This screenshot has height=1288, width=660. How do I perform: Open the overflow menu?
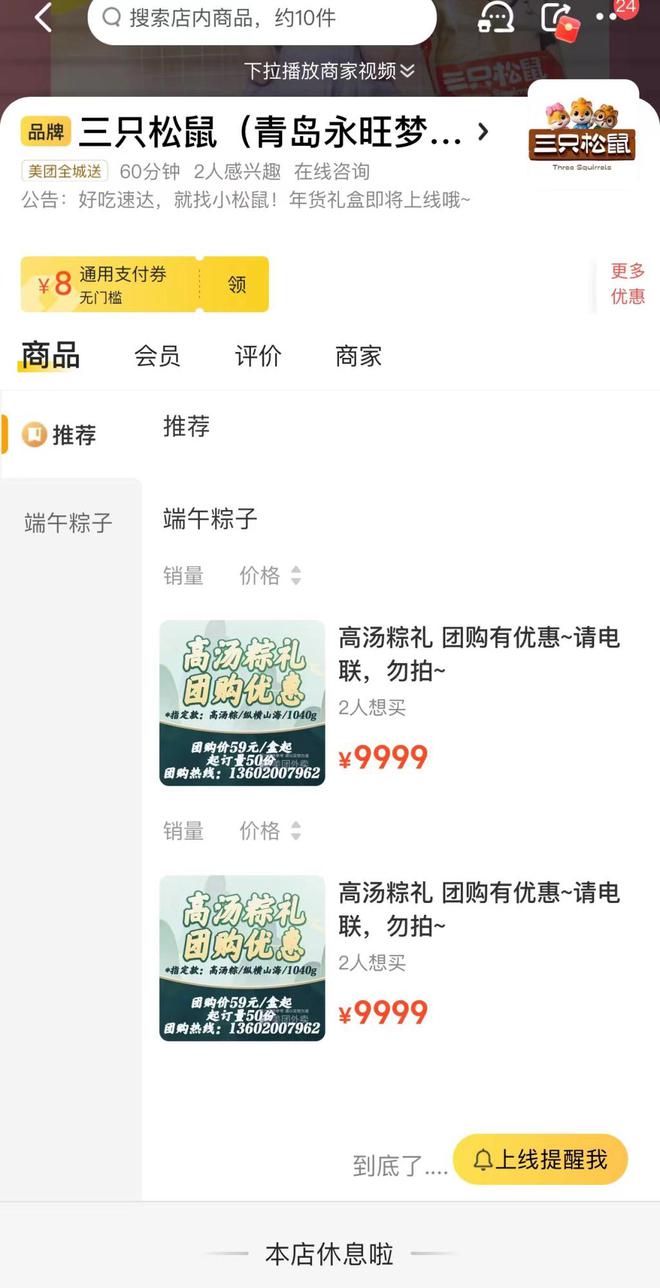coord(610,18)
